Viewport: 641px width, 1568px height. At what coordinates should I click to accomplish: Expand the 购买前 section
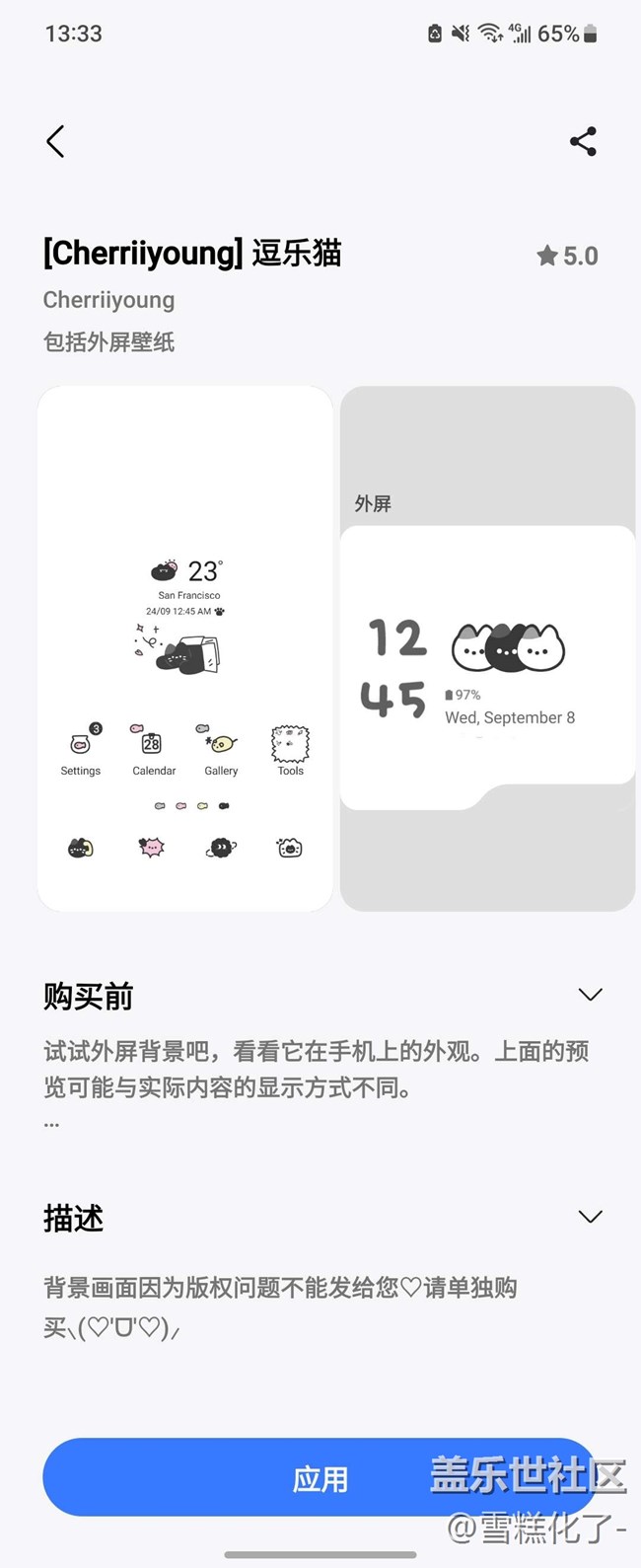590,995
